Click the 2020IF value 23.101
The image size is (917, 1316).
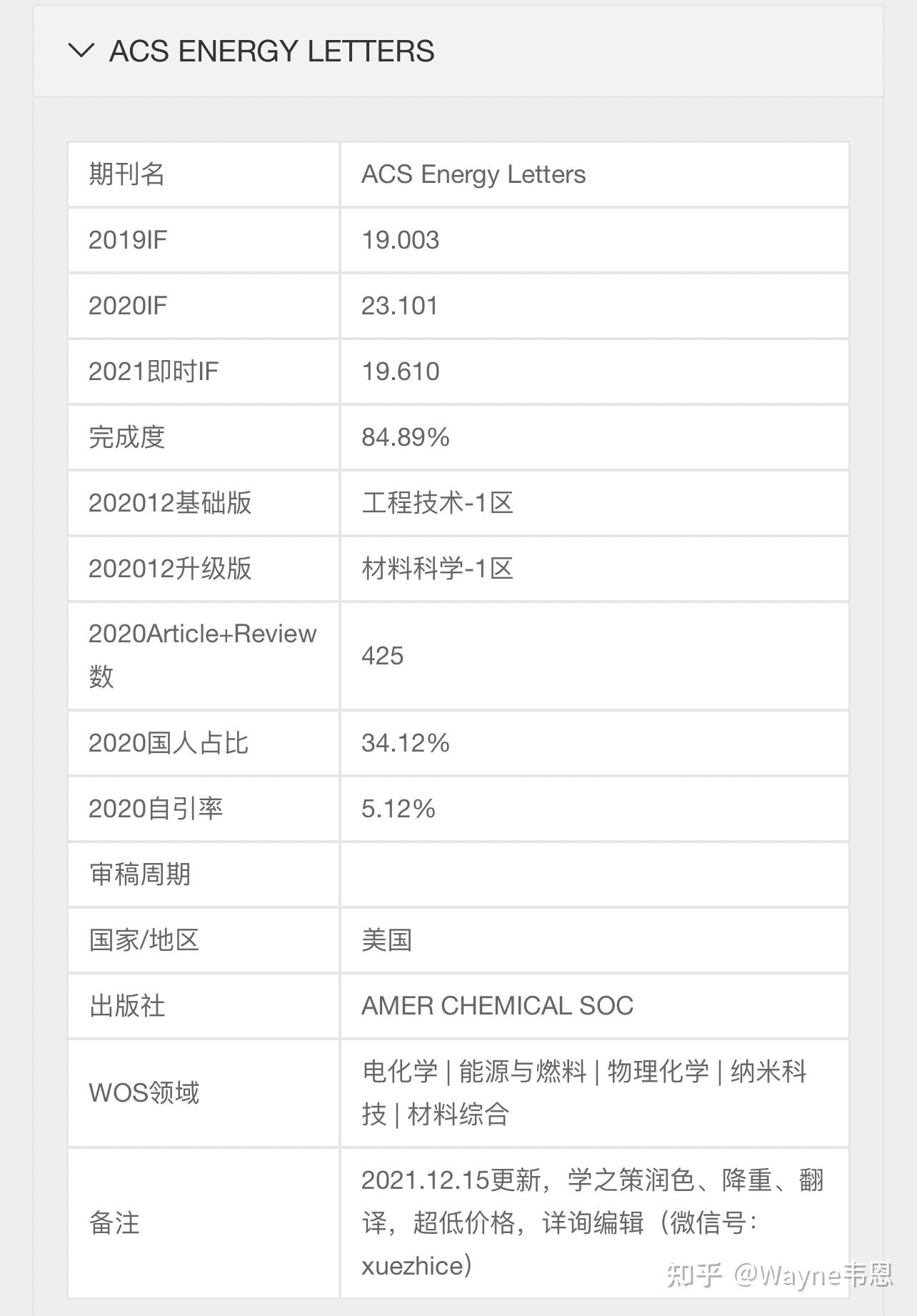[400, 305]
